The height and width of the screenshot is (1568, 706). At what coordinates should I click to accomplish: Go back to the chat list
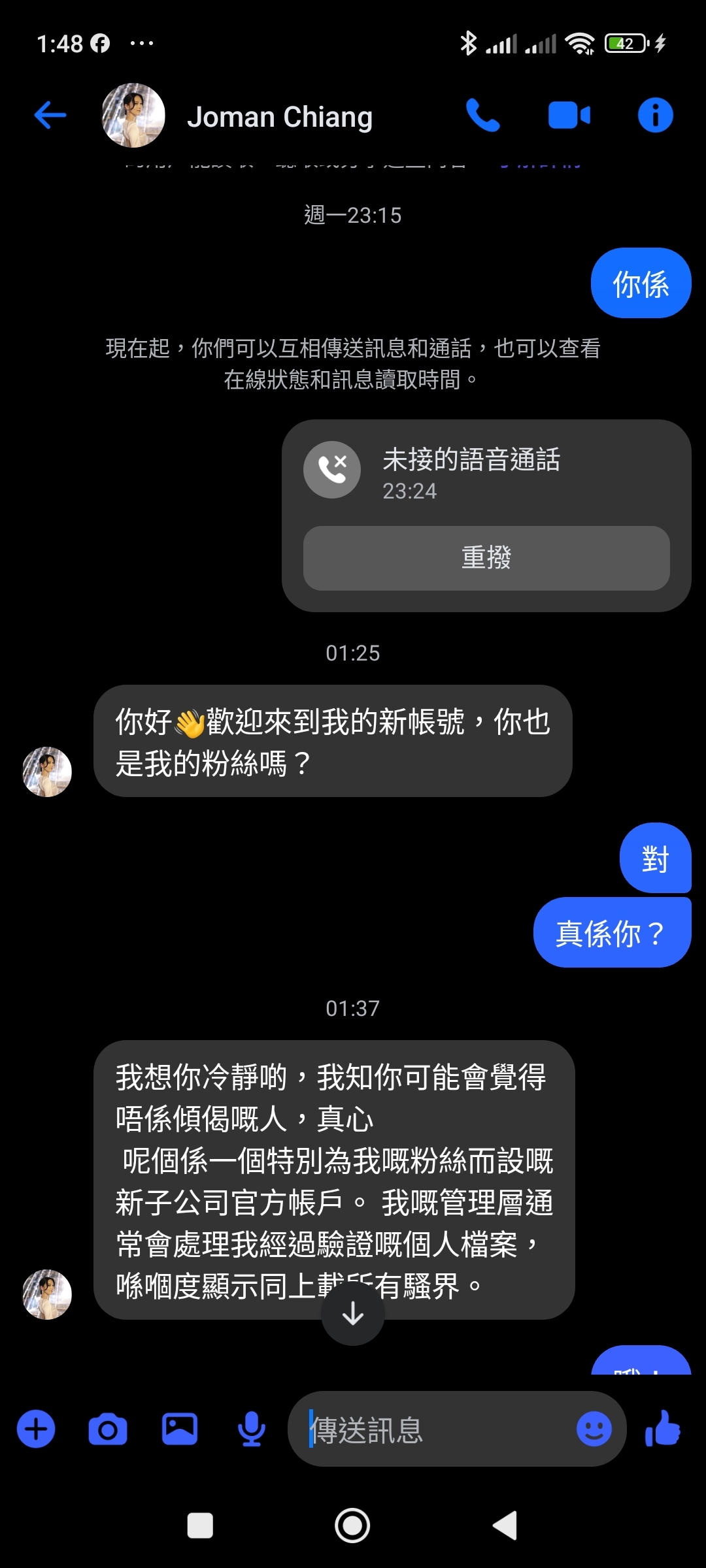point(49,115)
